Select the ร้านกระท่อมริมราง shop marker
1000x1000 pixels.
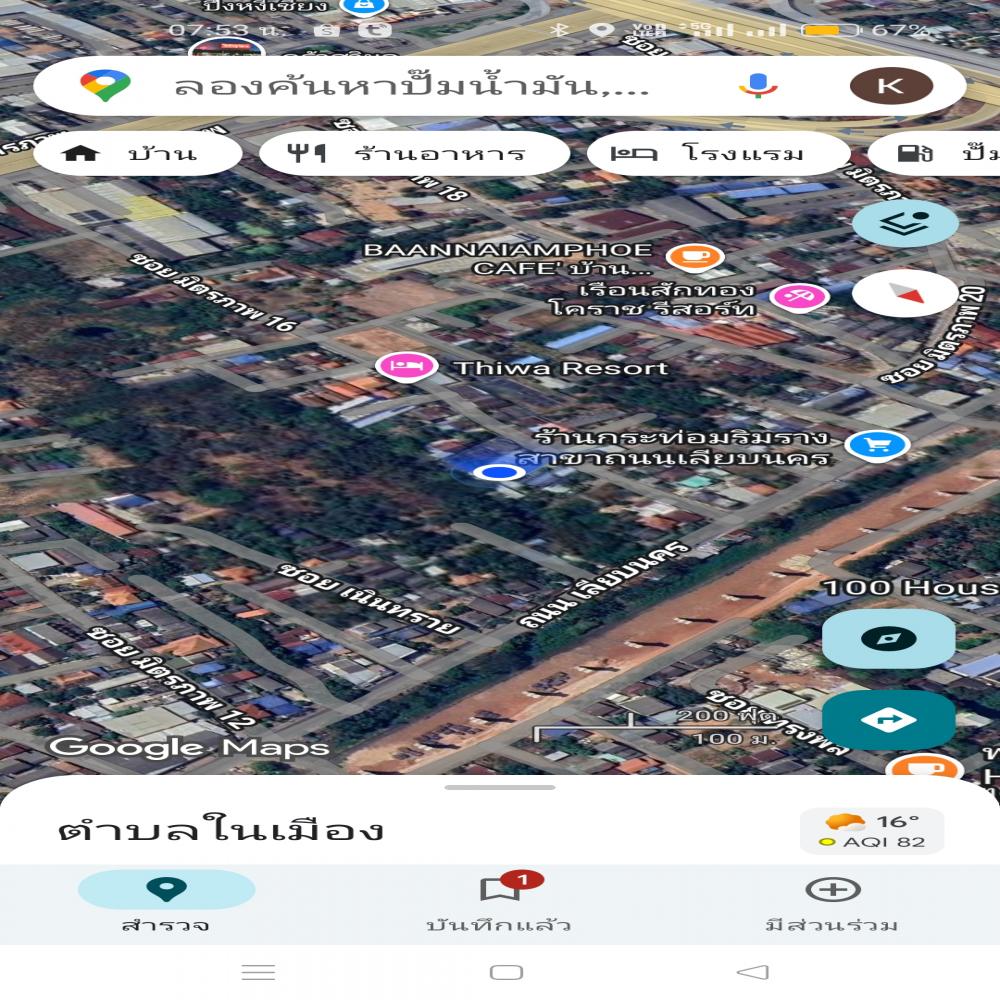pos(877,445)
